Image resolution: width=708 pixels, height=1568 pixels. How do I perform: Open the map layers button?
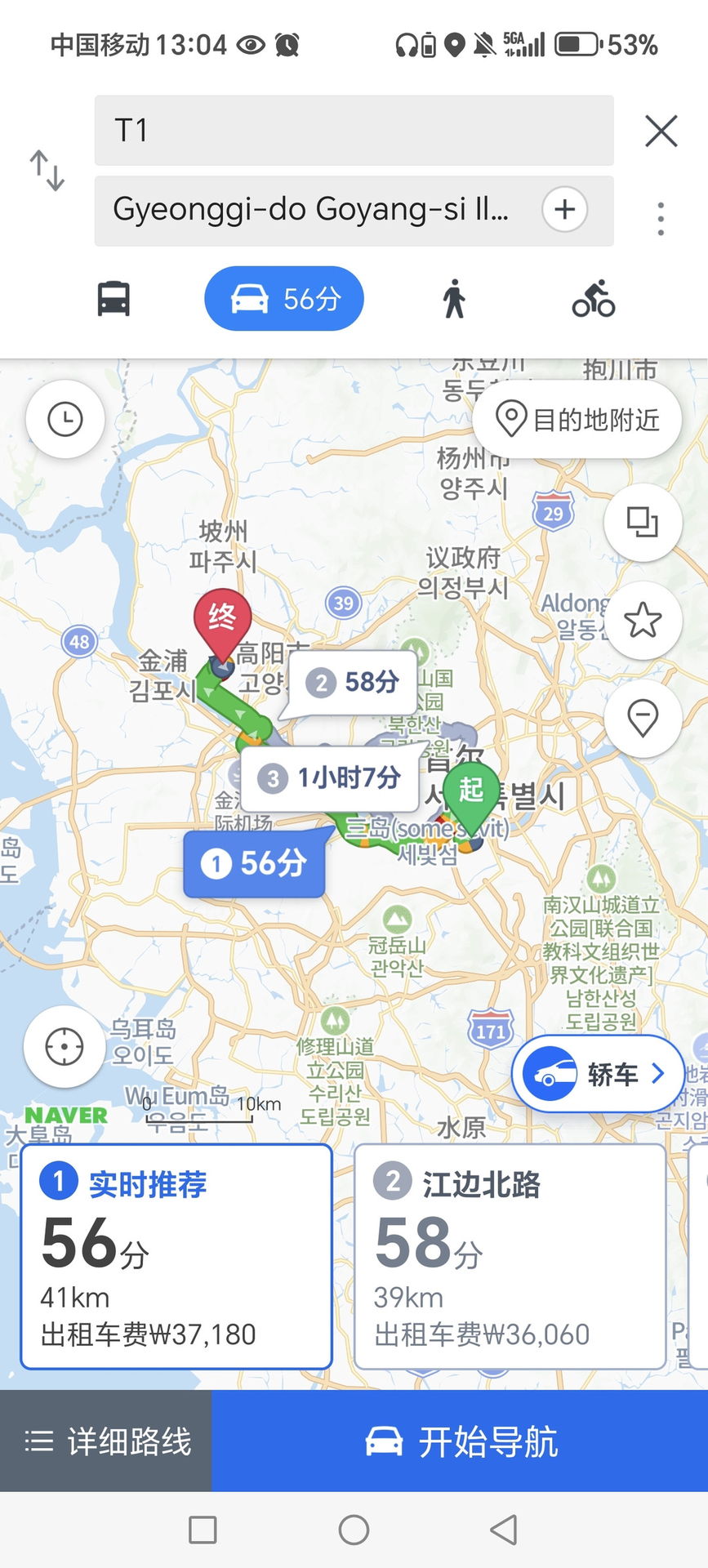tap(643, 522)
